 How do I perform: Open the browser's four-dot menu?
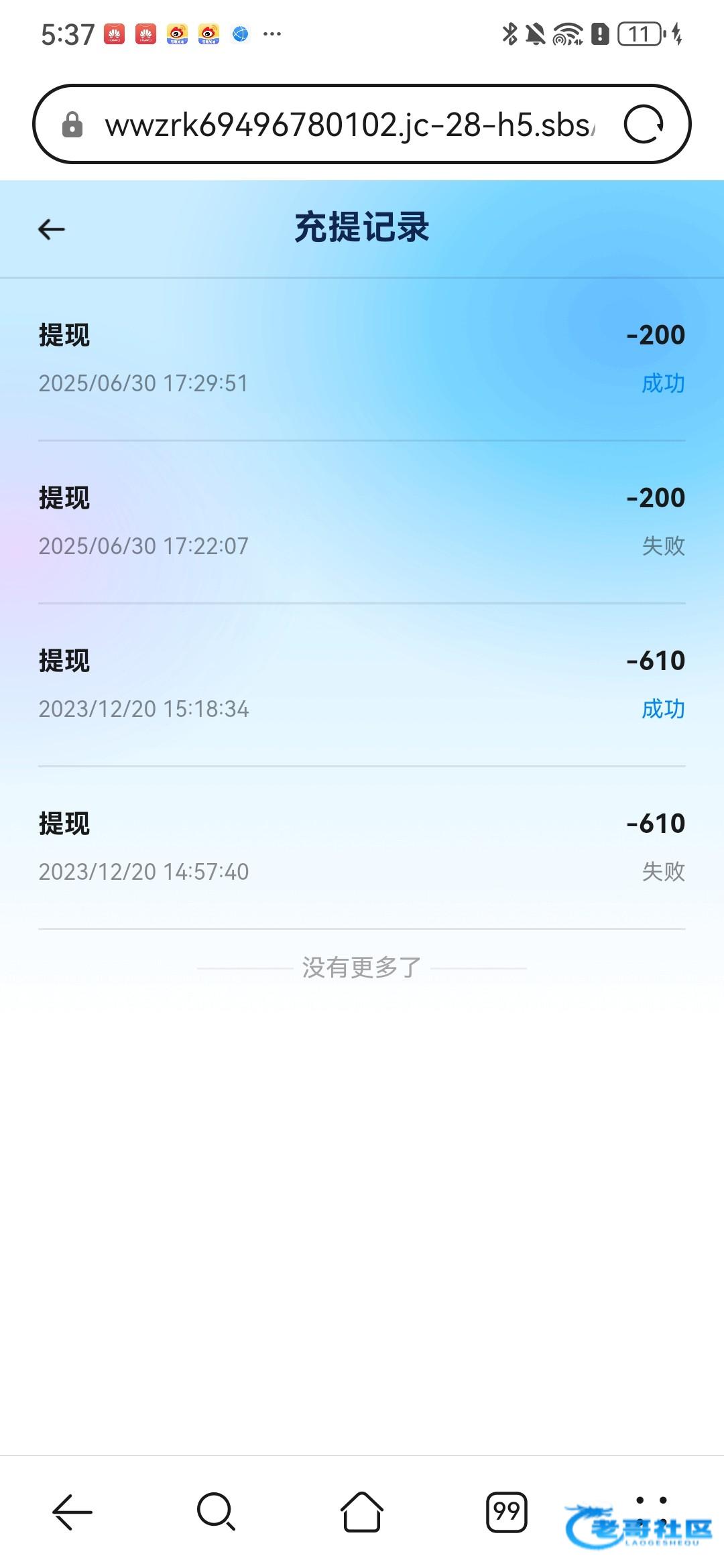pyautogui.click(x=652, y=1512)
